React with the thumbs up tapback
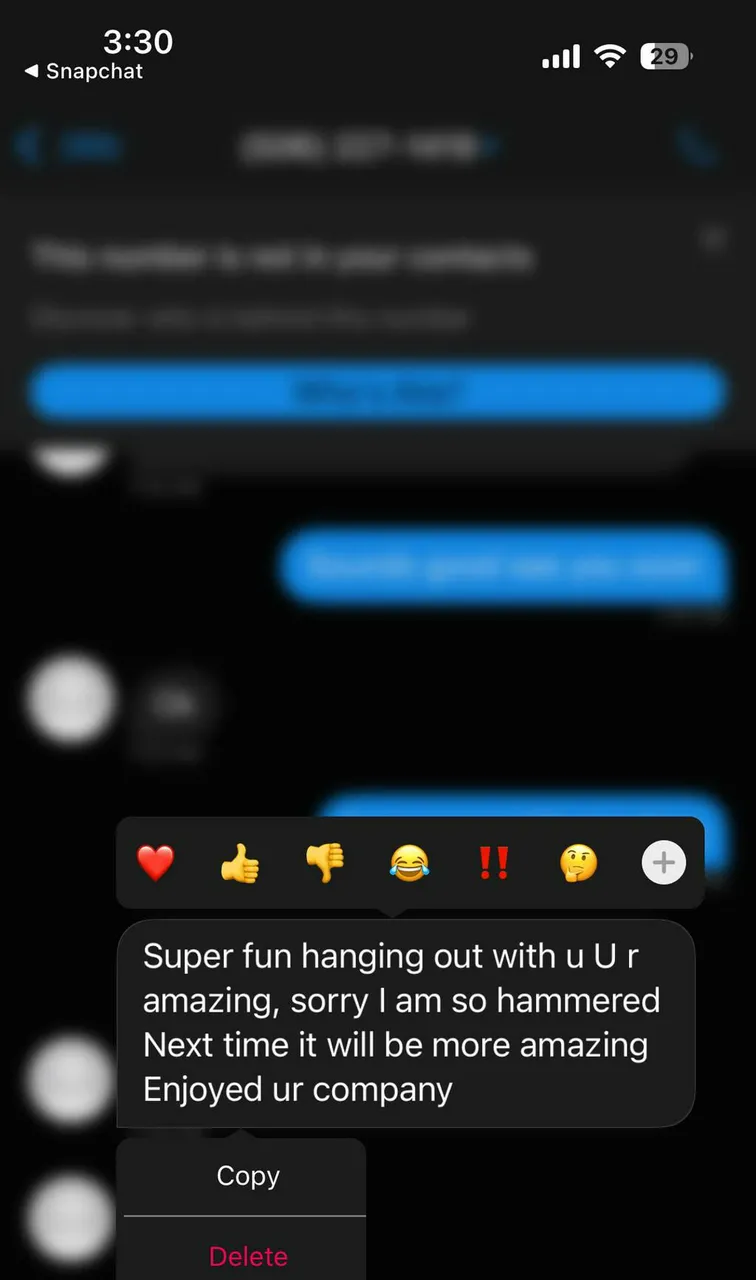The width and height of the screenshot is (756, 1280). coord(240,862)
